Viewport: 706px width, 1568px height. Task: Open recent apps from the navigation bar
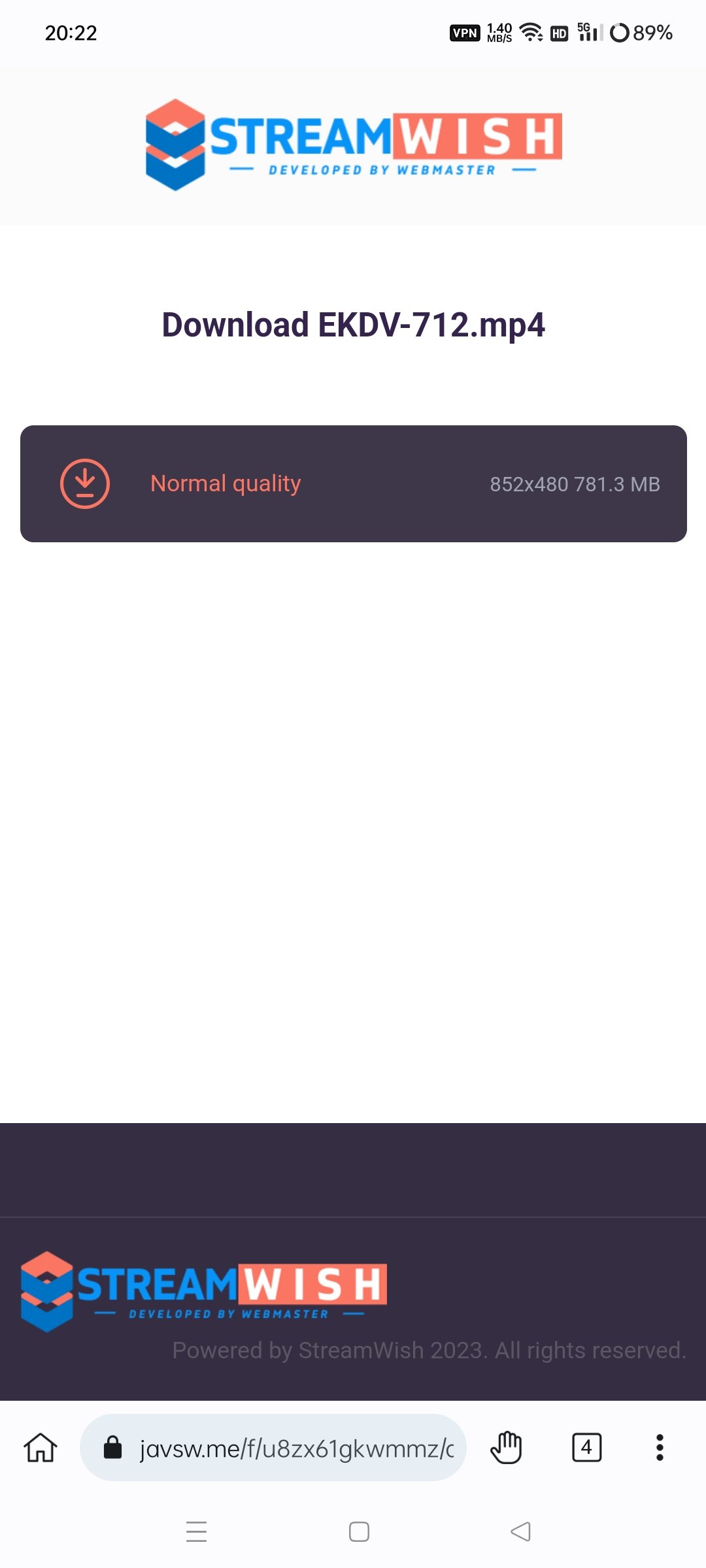[x=196, y=1531]
